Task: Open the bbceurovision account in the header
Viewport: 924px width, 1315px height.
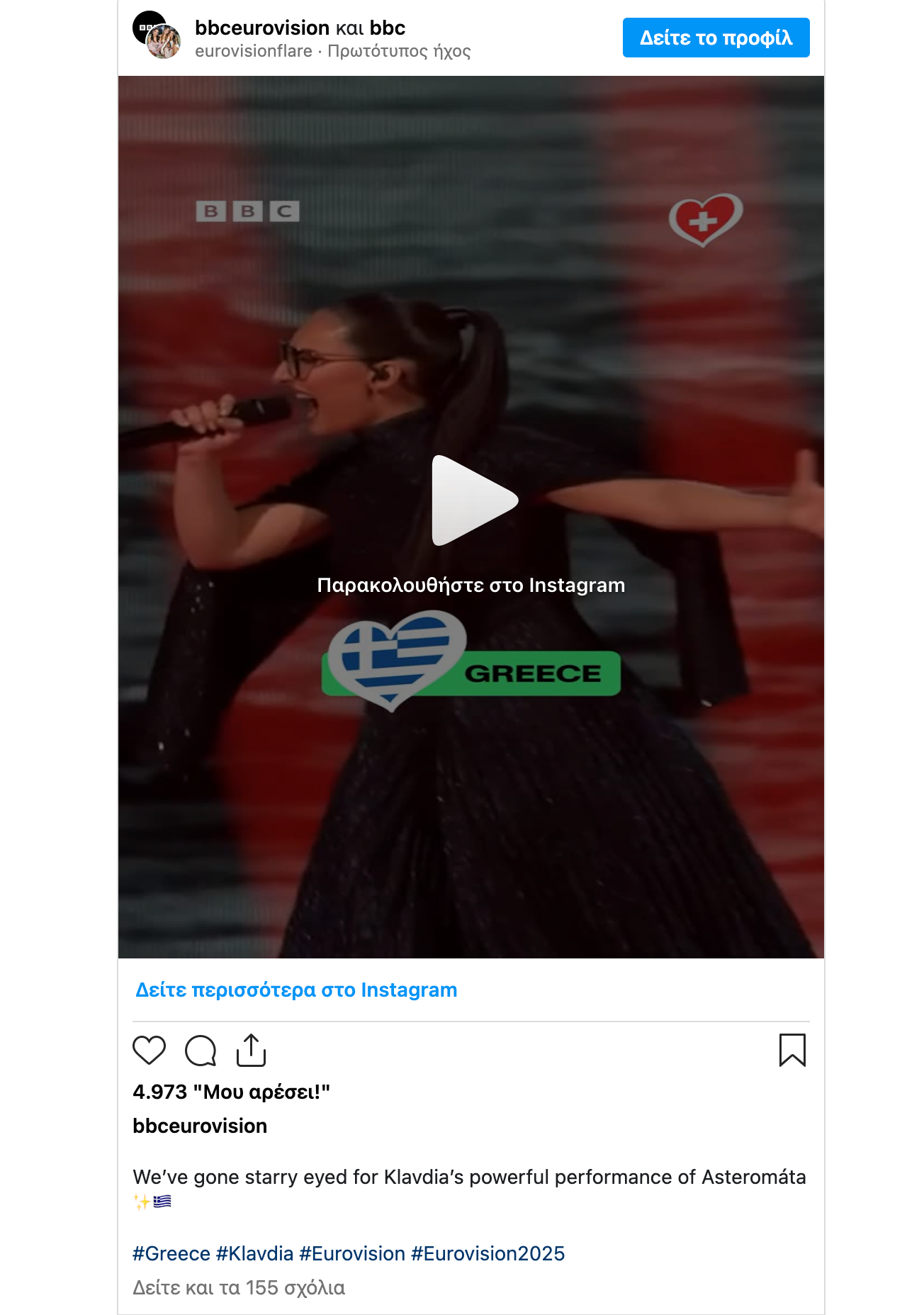Action: (262, 28)
